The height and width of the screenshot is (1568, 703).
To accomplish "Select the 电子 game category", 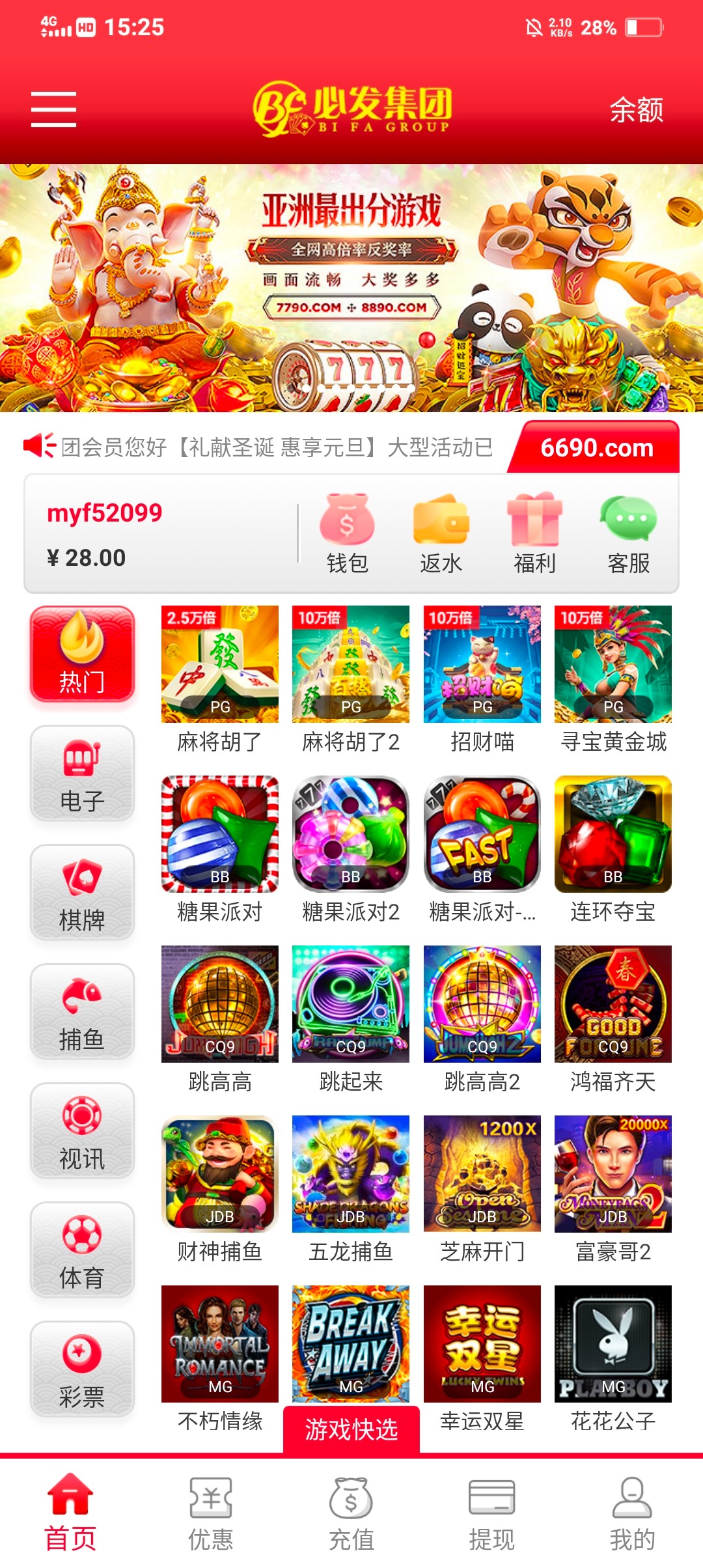I will [82, 774].
